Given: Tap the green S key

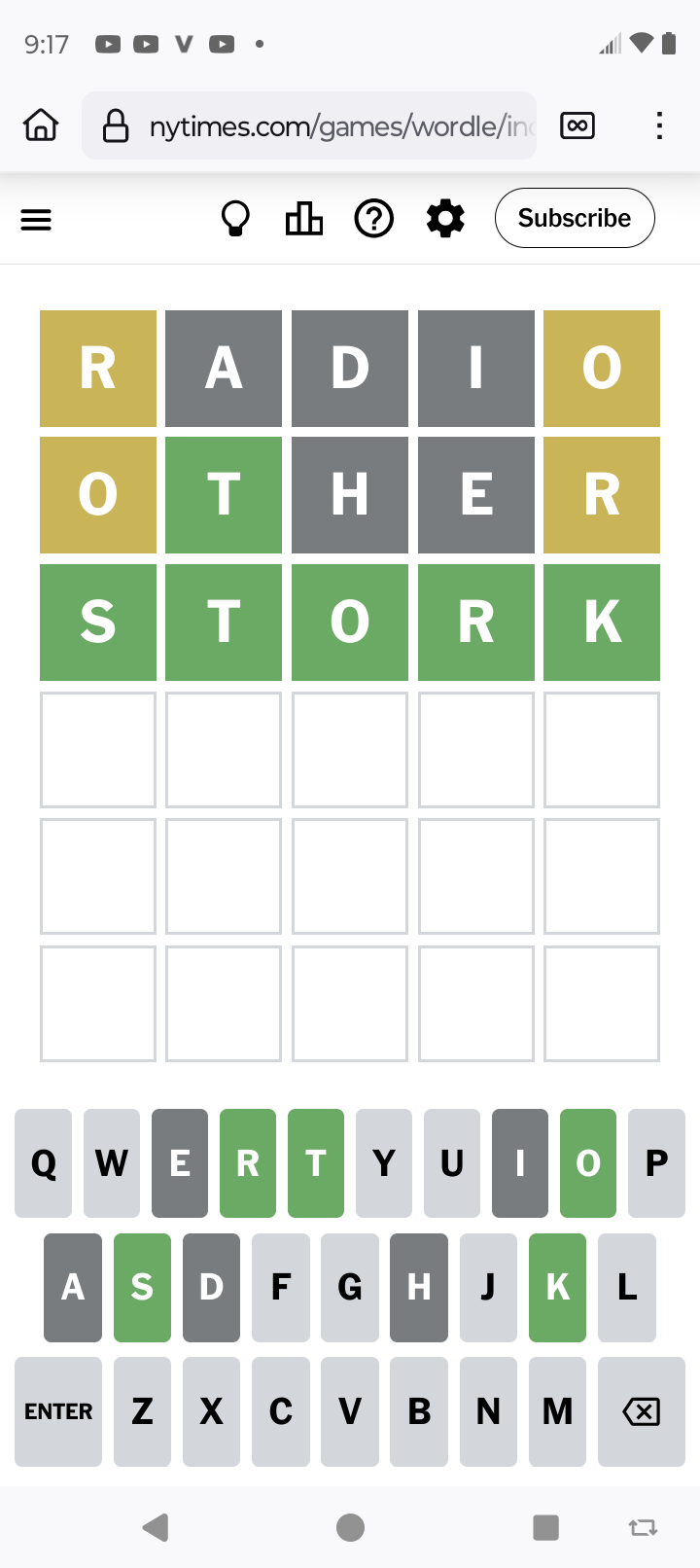Looking at the screenshot, I should pos(142,1288).
